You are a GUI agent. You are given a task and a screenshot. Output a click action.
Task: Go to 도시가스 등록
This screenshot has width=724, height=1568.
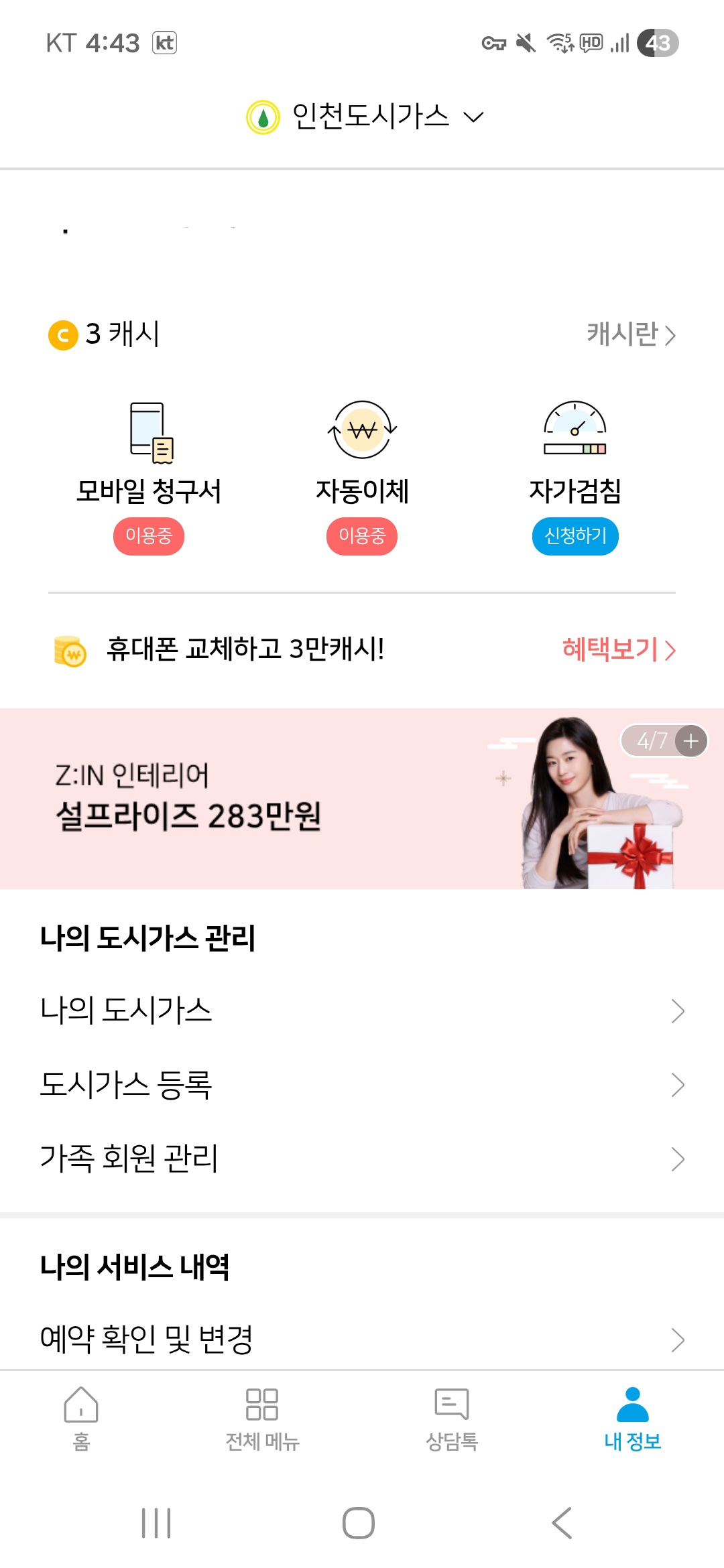coord(362,1085)
